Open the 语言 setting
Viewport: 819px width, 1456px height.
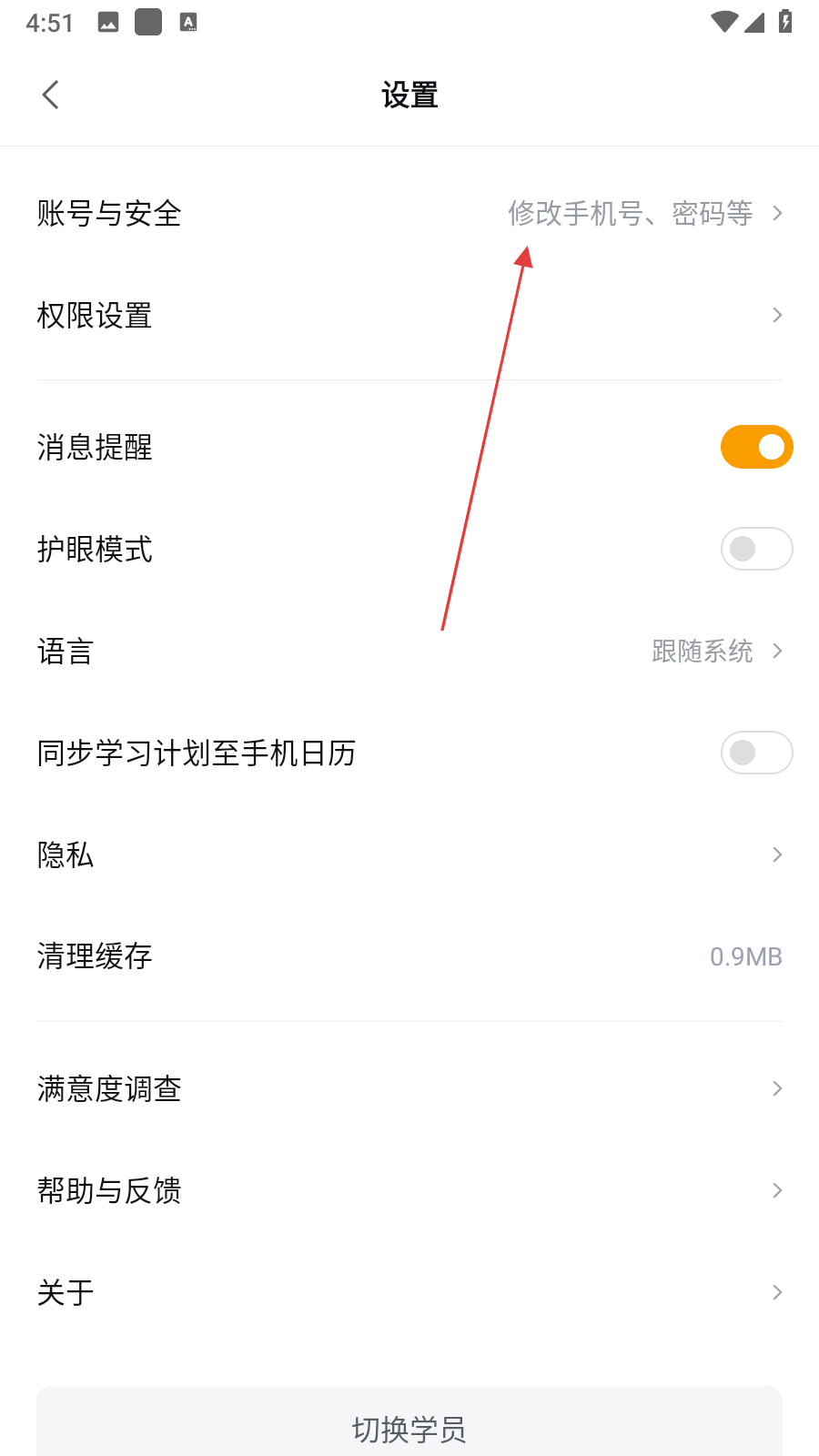[409, 652]
